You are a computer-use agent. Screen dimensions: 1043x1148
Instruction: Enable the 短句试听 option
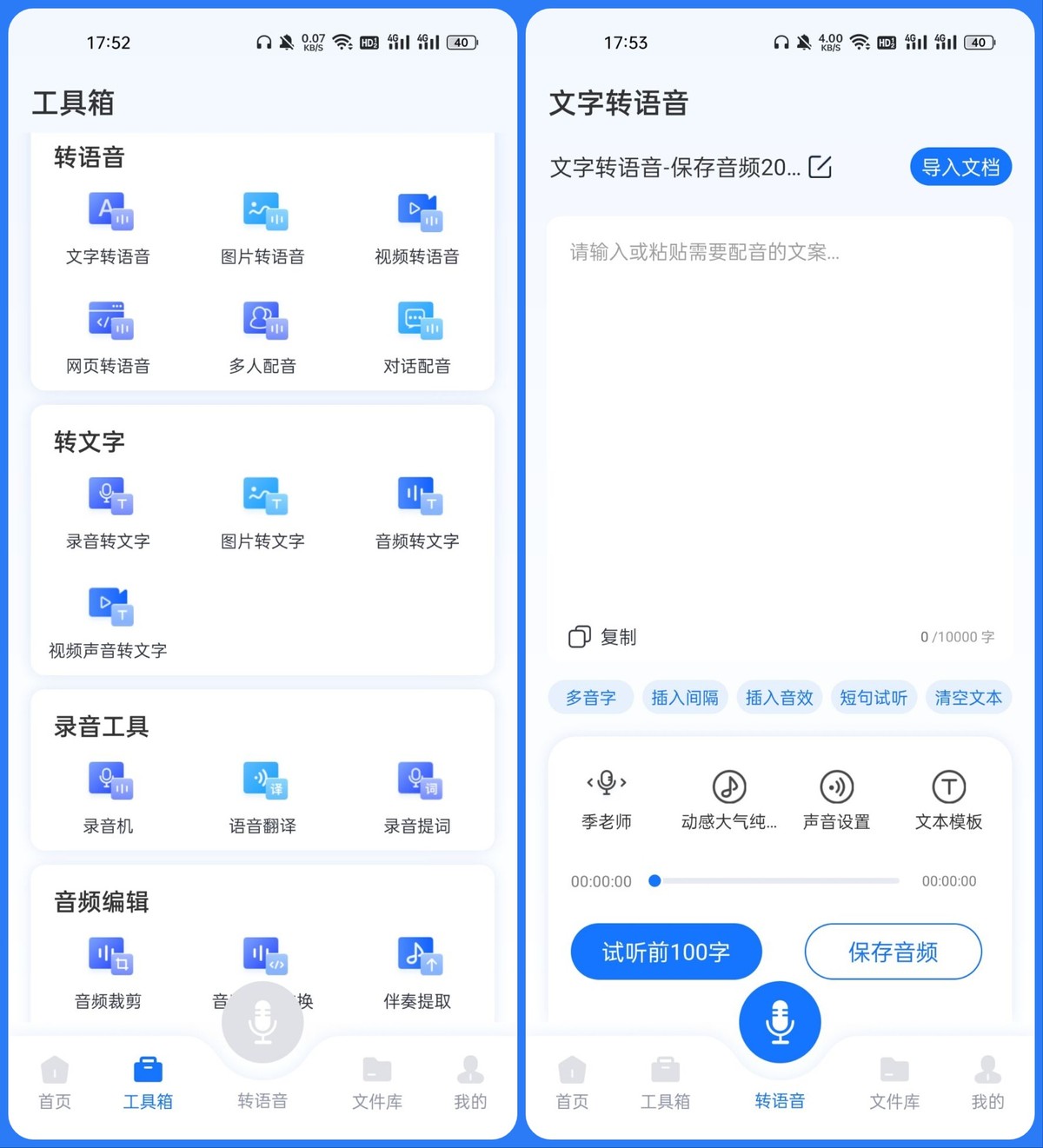[874, 697]
